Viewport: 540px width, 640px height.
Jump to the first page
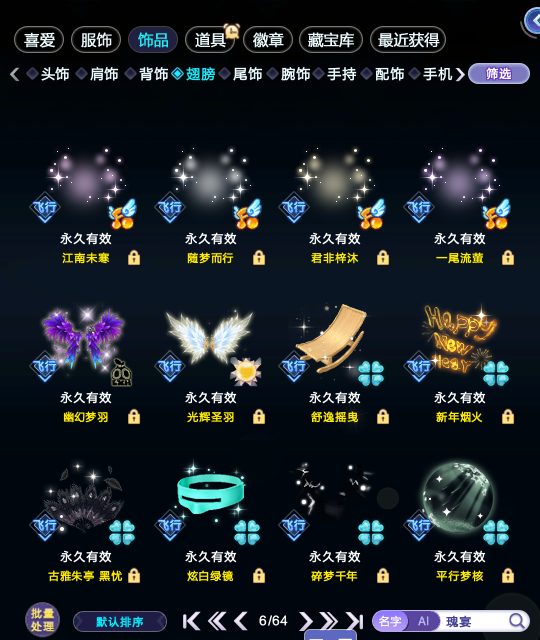point(191,621)
